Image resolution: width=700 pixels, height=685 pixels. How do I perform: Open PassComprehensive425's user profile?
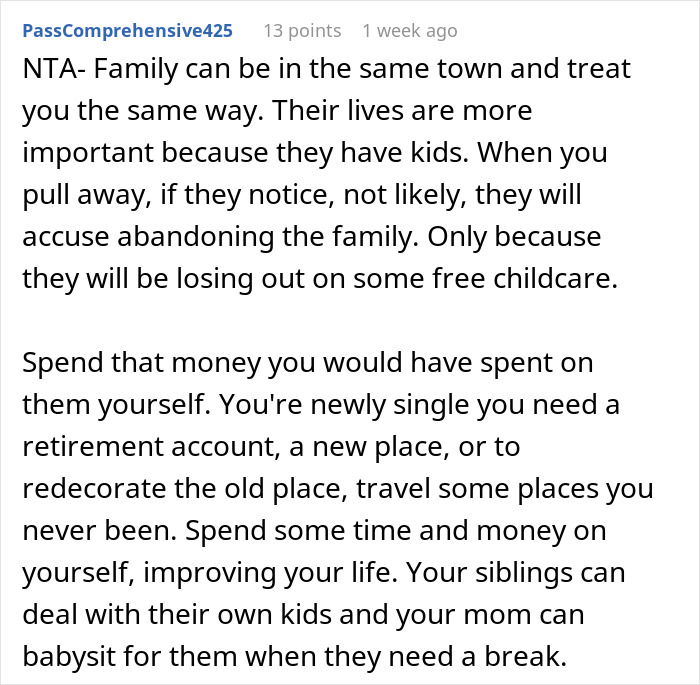[x=127, y=31]
